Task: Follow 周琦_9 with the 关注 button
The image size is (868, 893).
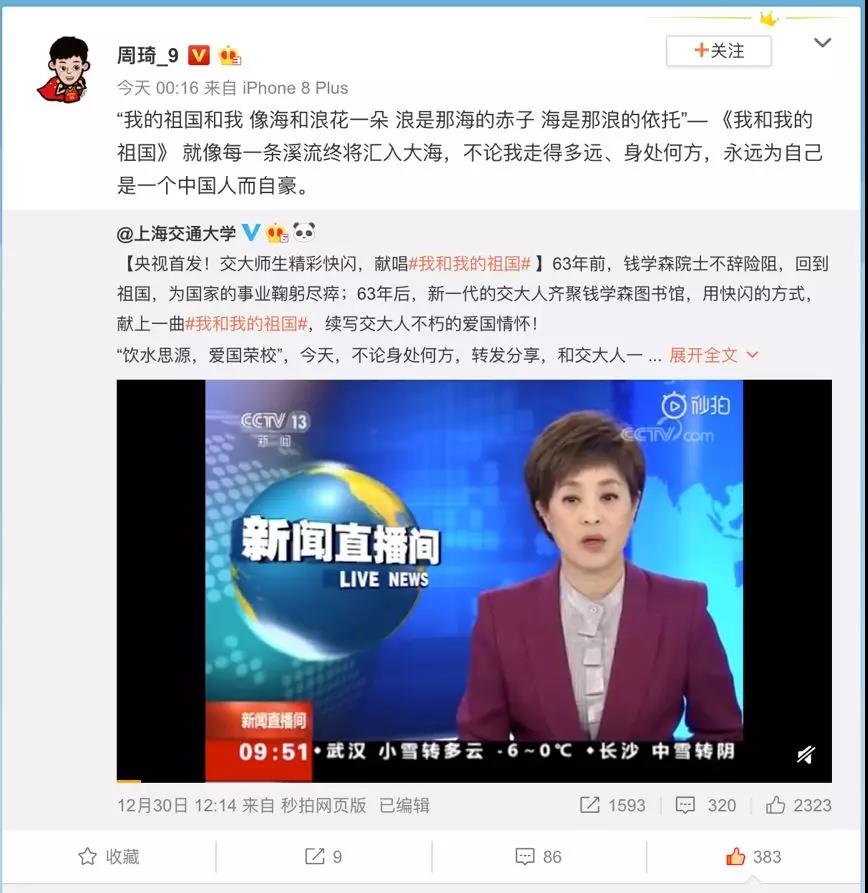Action: tap(719, 50)
